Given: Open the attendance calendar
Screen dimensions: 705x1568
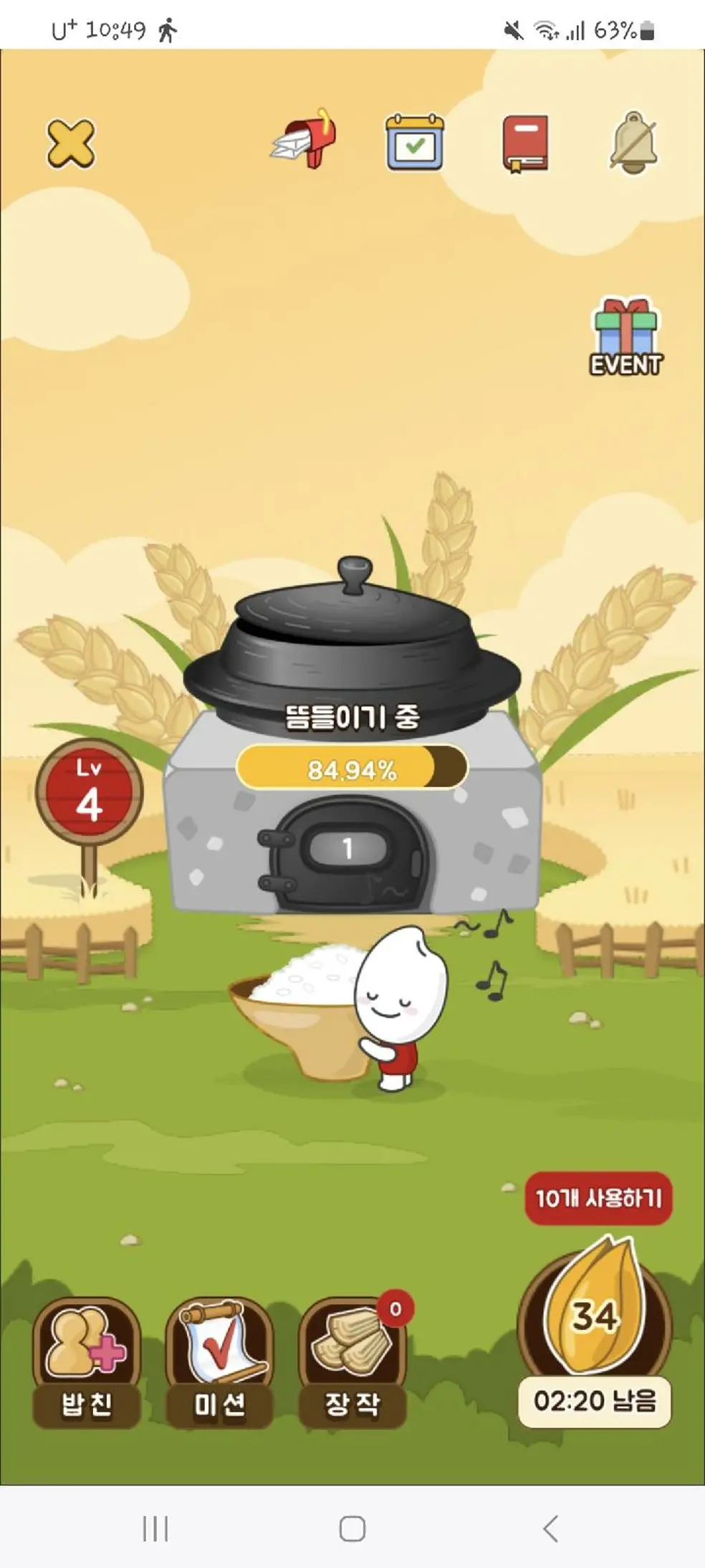Looking at the screenshot, I should 415,142.
